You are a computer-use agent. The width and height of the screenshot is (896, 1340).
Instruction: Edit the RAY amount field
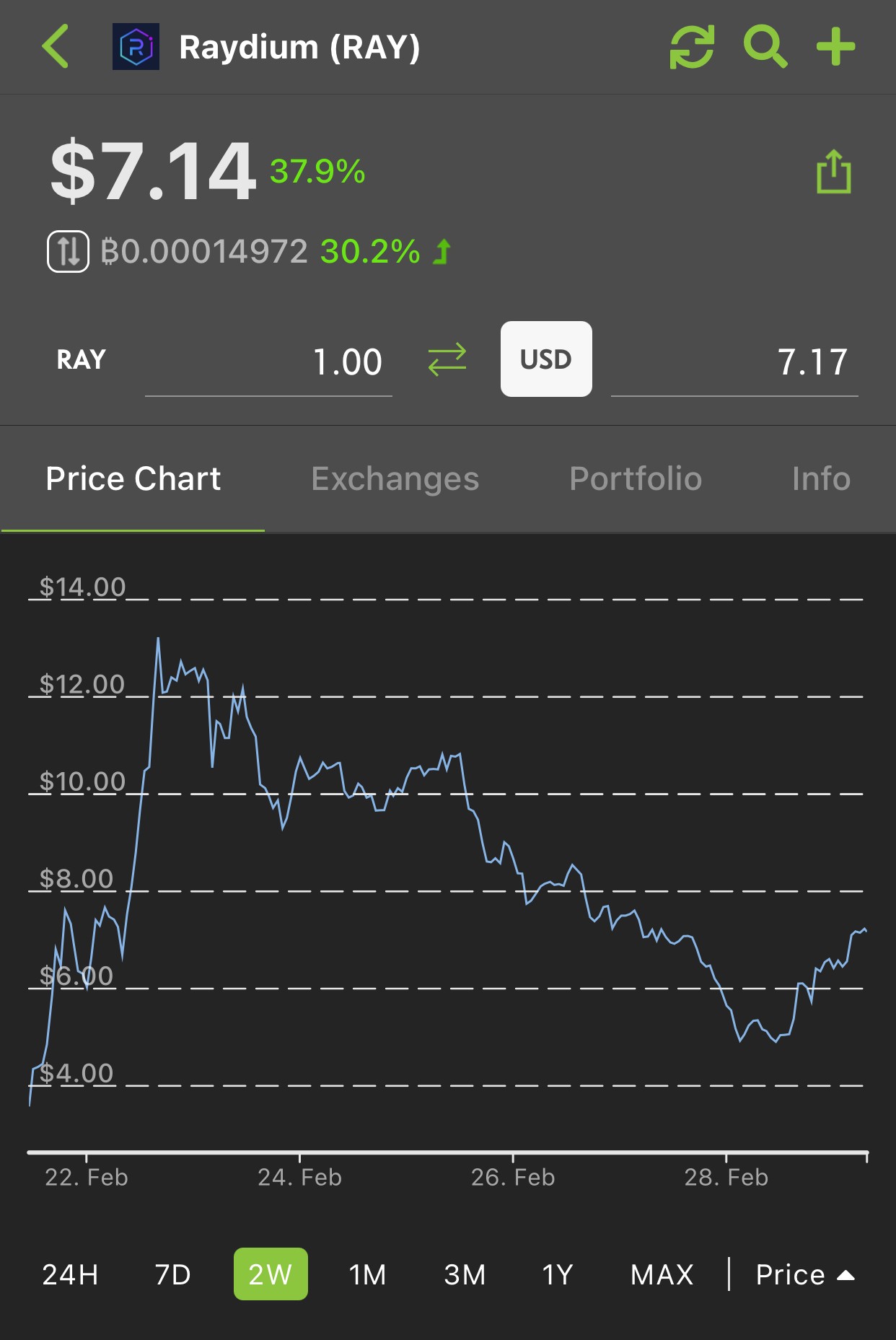coord(268,362)
